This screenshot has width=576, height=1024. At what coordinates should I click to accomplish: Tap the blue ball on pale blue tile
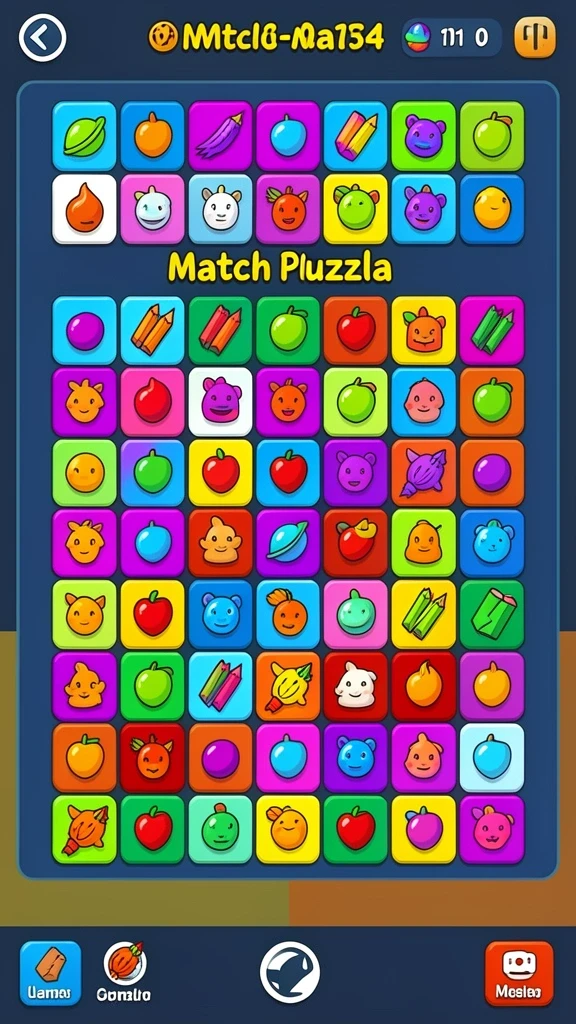pyautogui.click(x=492, y=758)
